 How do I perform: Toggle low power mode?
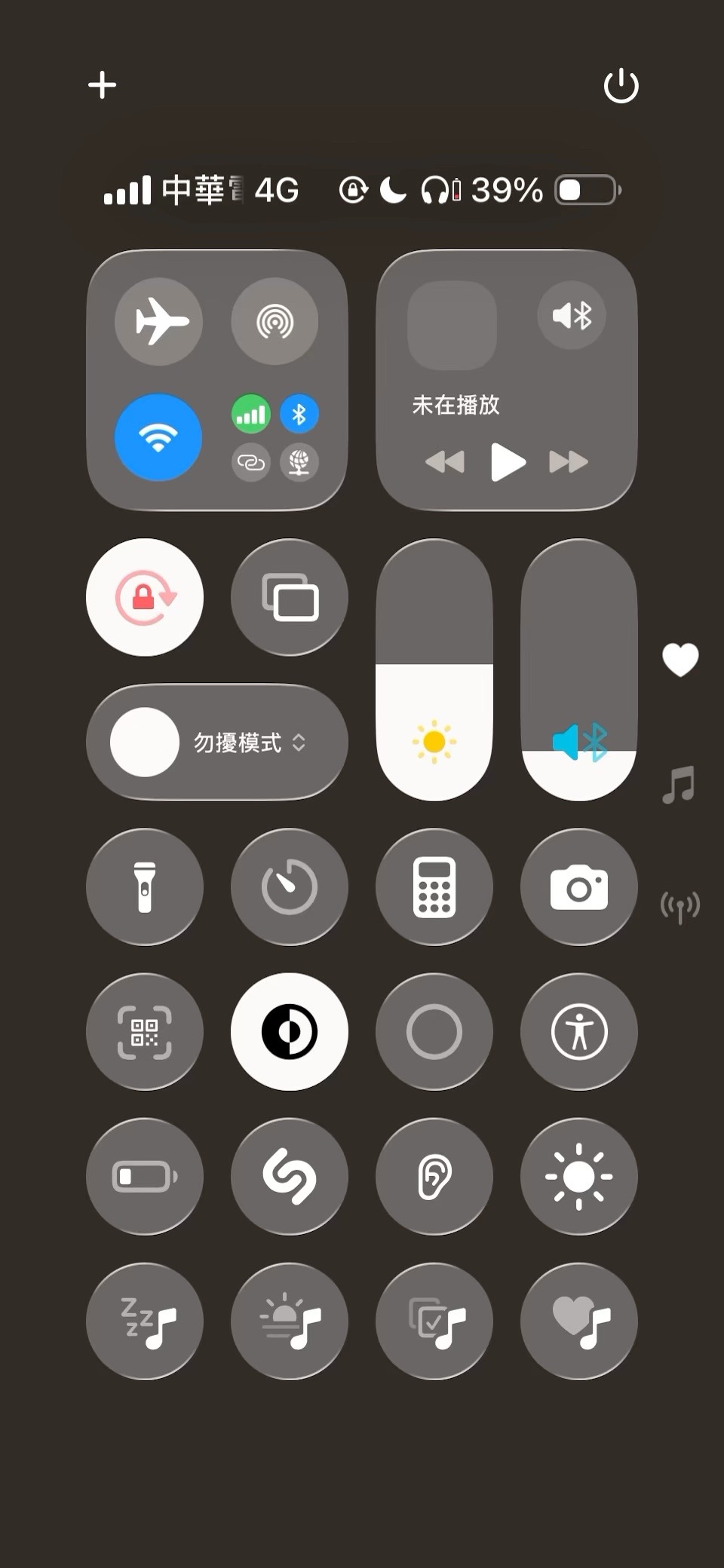[145, 1176]
